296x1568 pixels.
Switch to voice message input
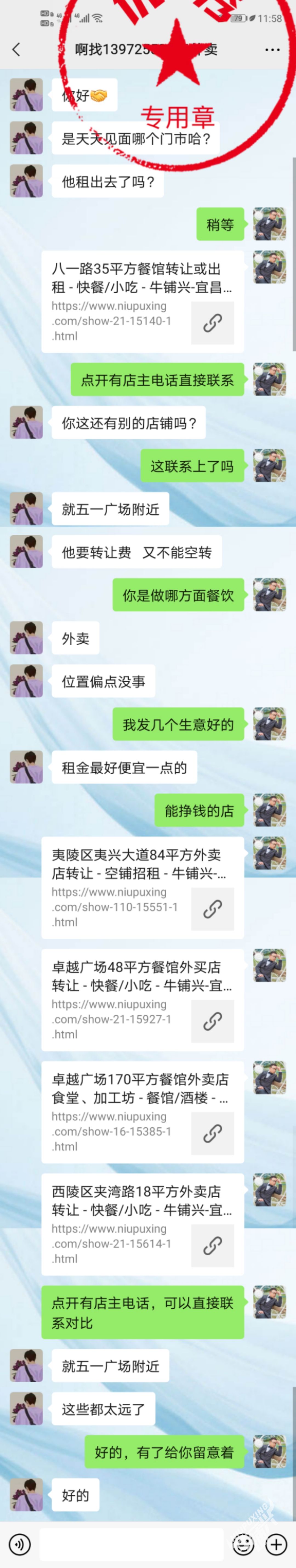pos(20,1544)
